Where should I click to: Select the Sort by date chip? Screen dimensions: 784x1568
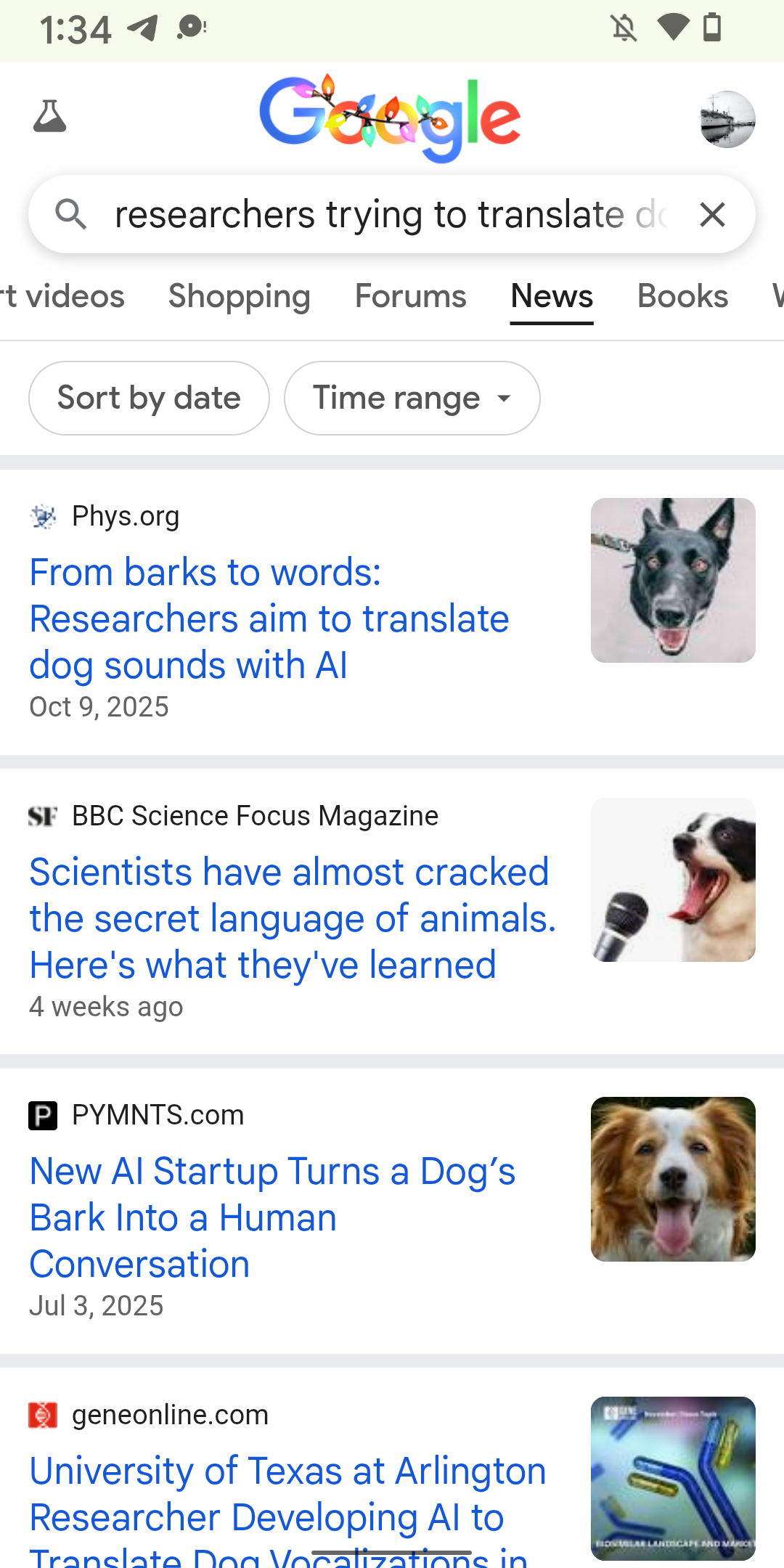[149, 399]
